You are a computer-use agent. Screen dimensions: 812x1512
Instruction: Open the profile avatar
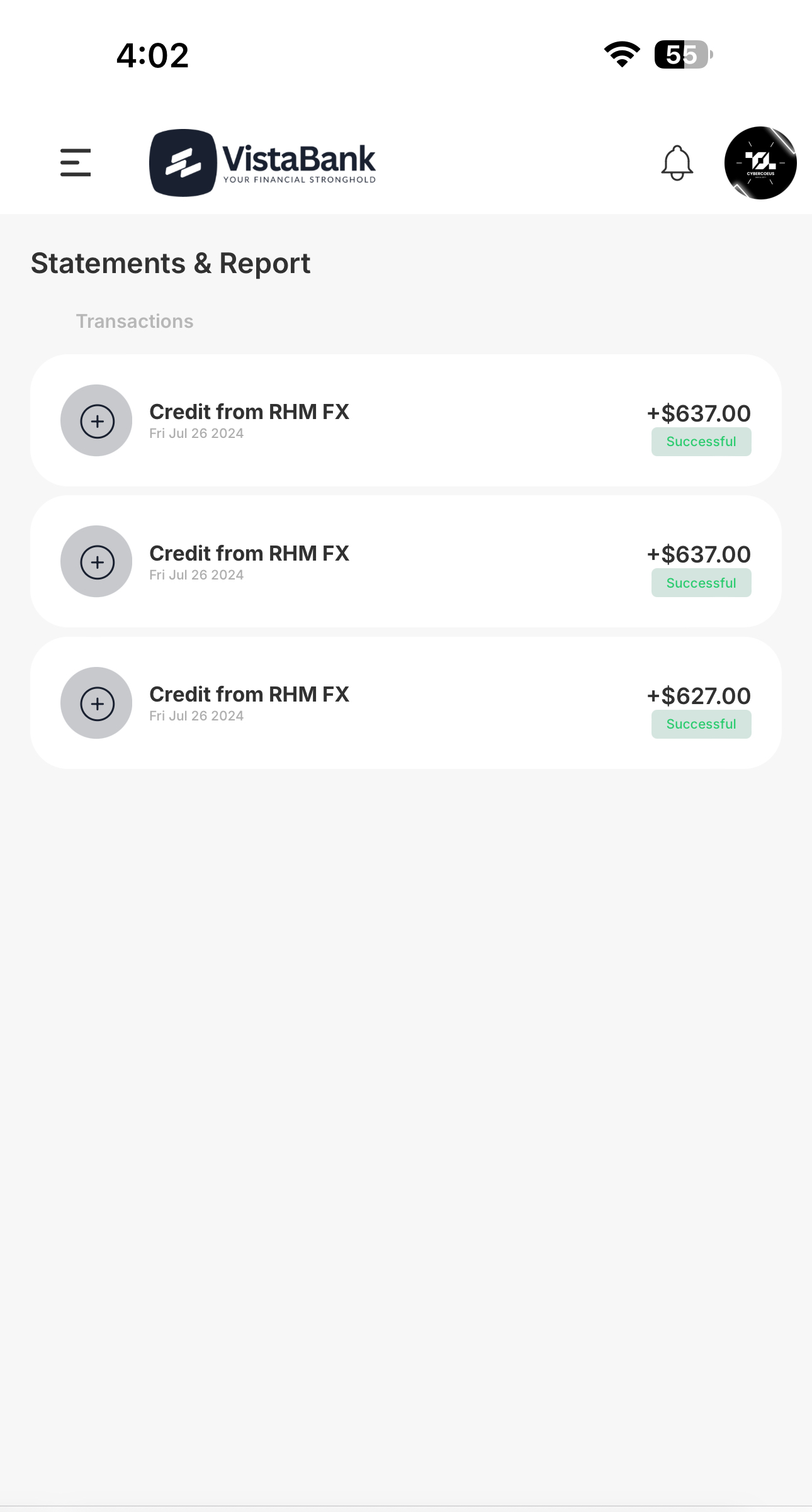tap(760, 163)
